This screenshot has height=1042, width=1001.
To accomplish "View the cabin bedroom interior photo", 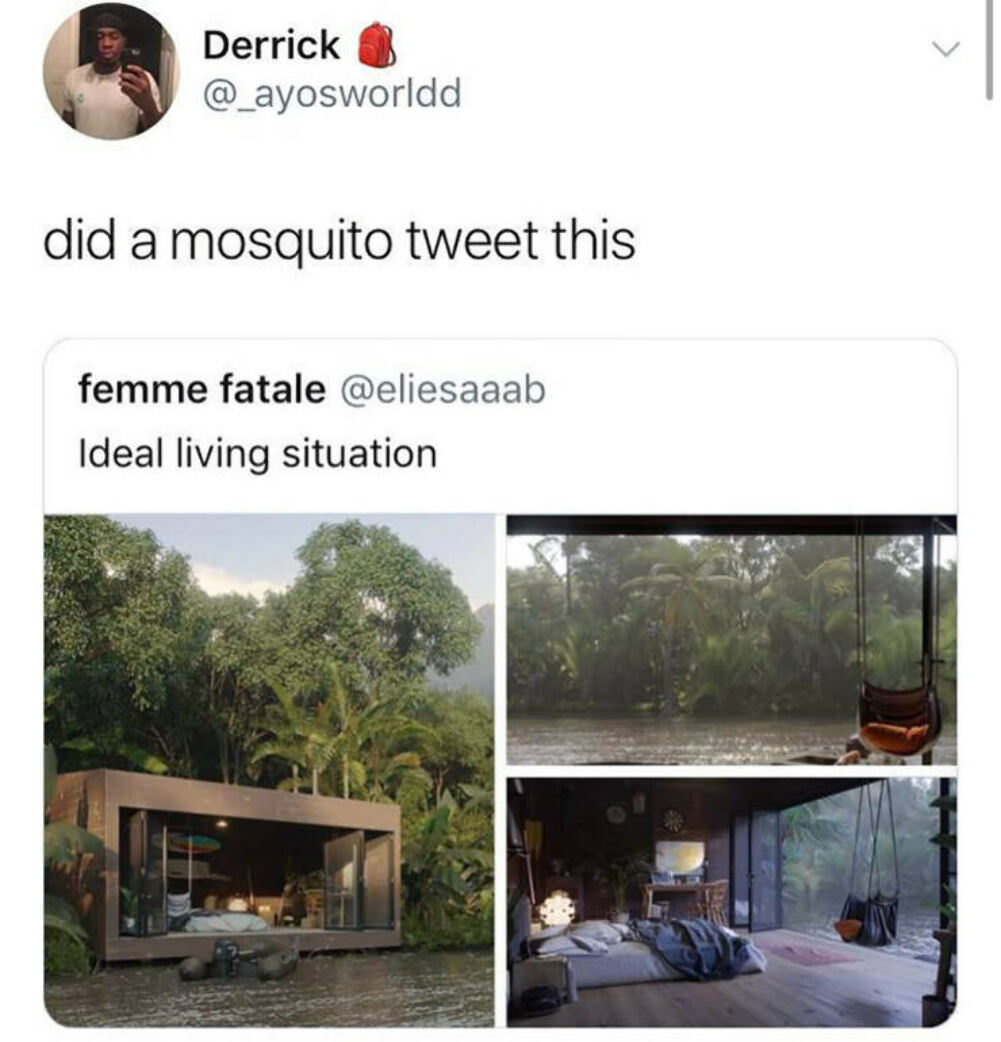I will [731, 902].
